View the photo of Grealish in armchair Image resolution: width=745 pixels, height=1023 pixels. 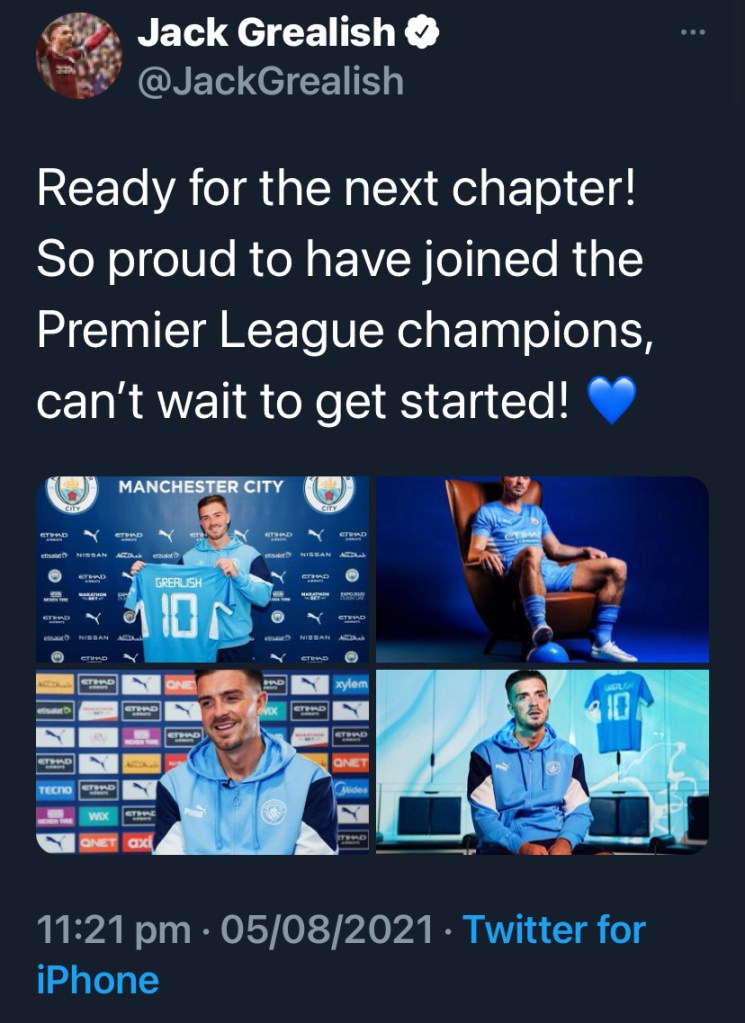pyautogui.click(x=542, y=568)
